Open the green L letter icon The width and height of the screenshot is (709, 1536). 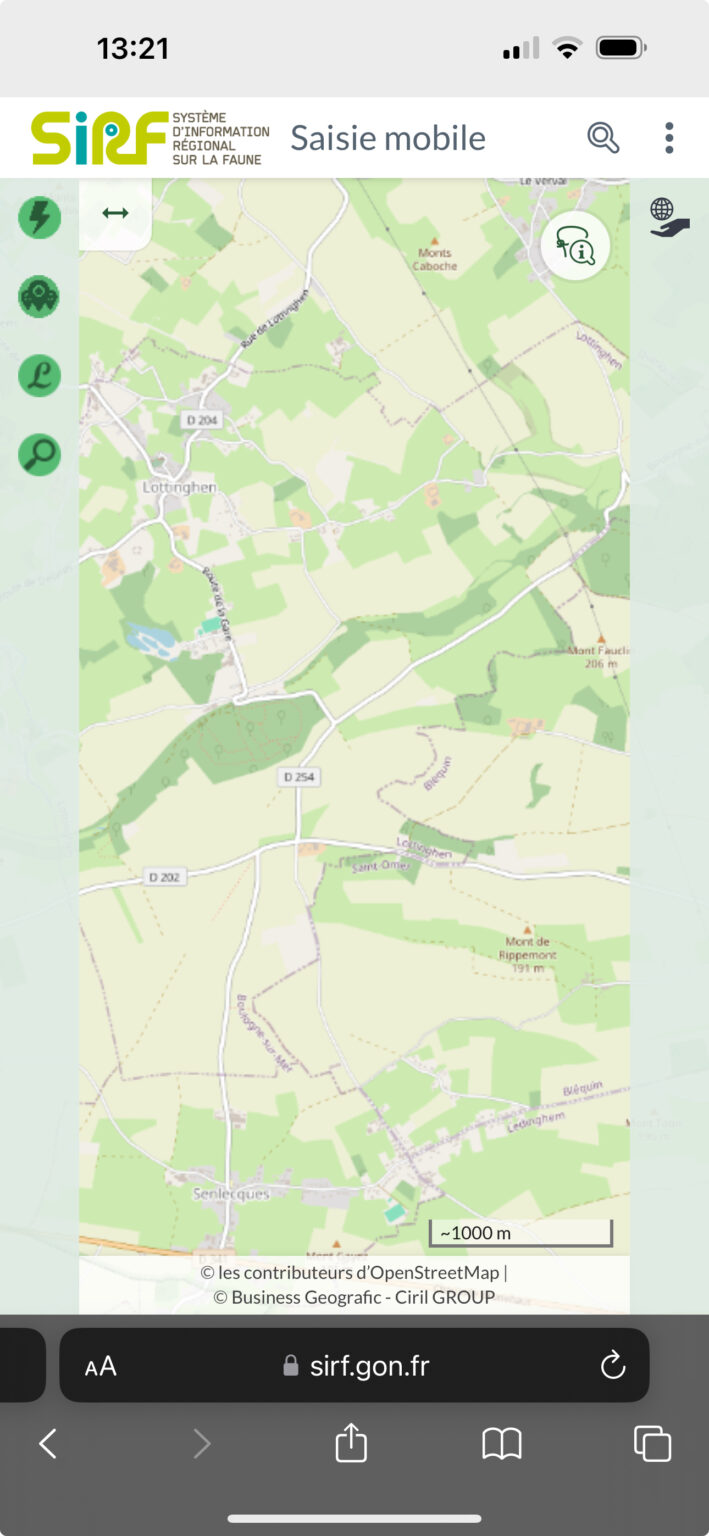click(x=40, y=376)
